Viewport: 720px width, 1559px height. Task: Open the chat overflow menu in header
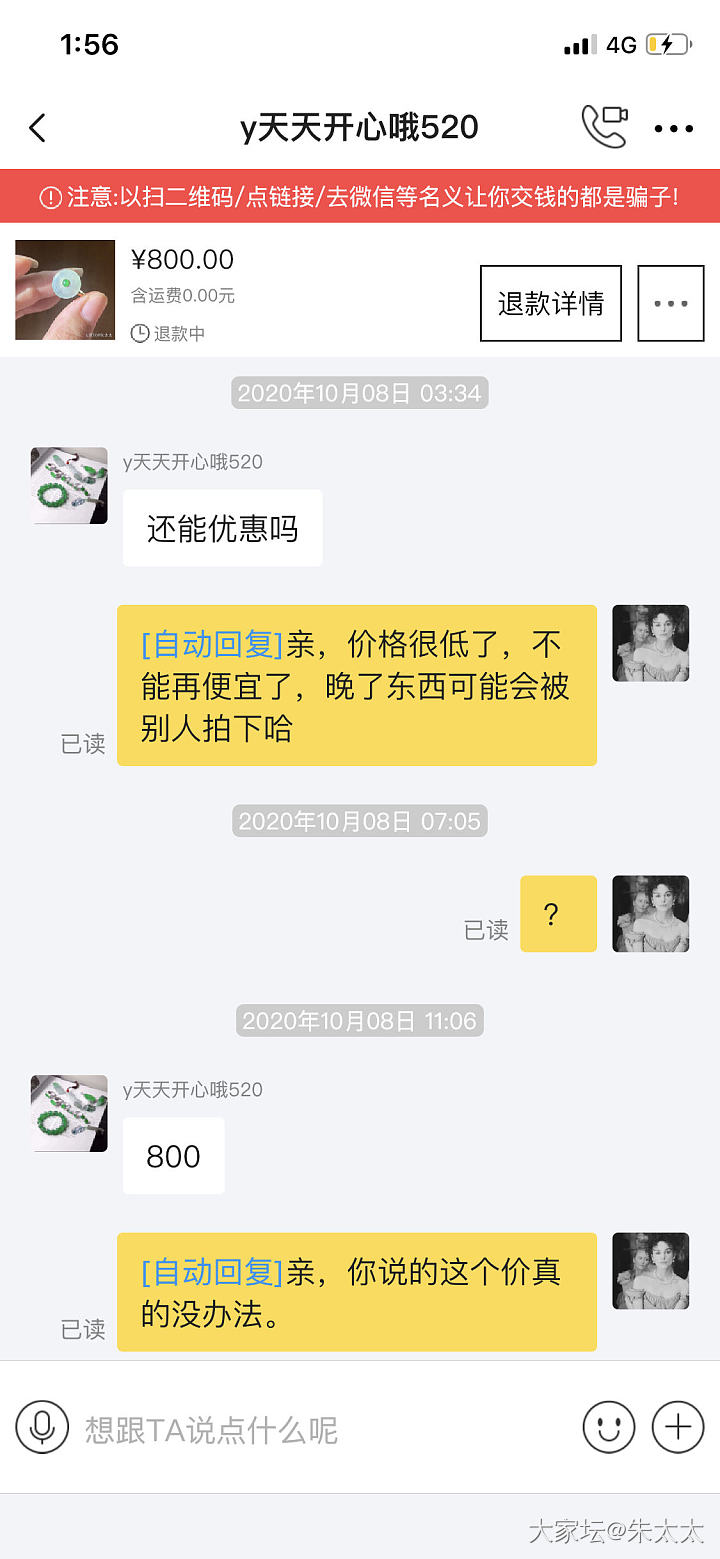click(673, 128)
